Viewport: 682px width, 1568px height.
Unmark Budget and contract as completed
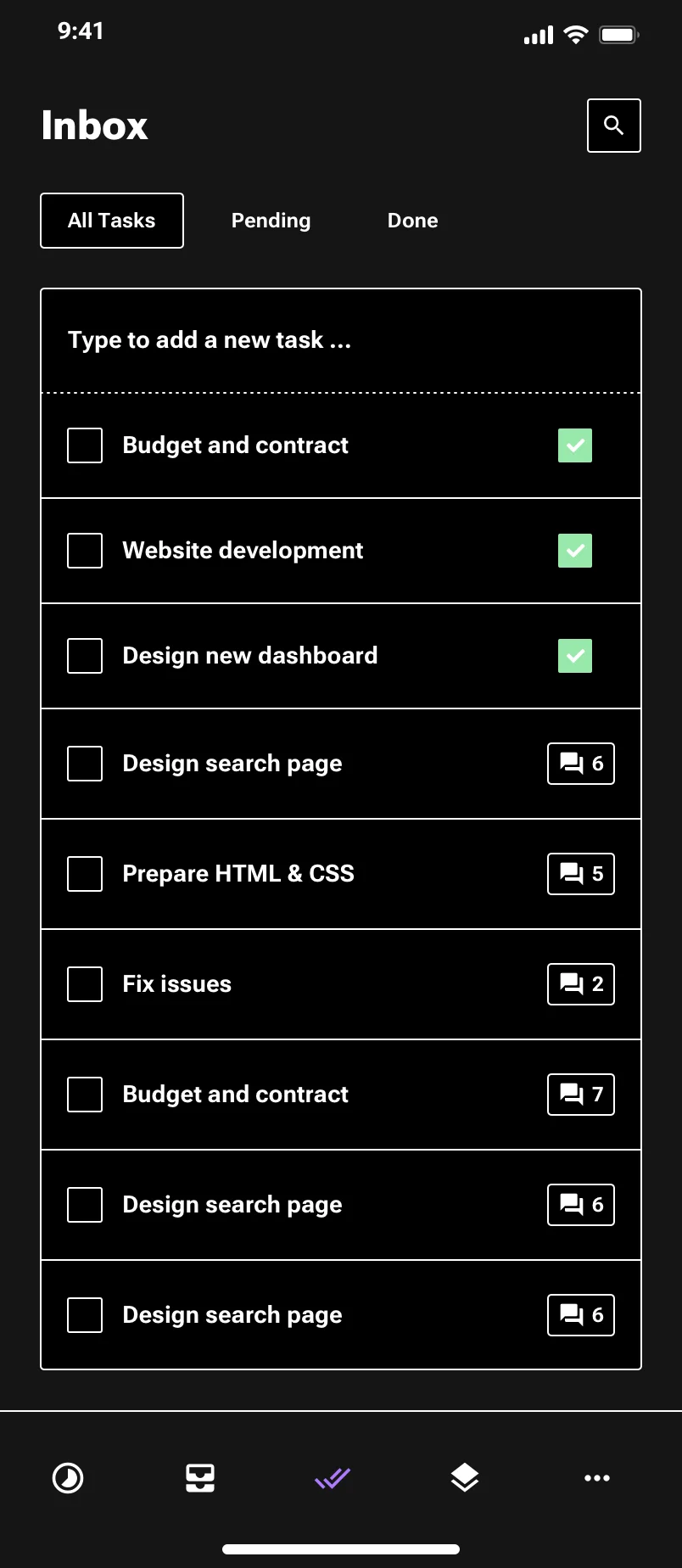575,445
